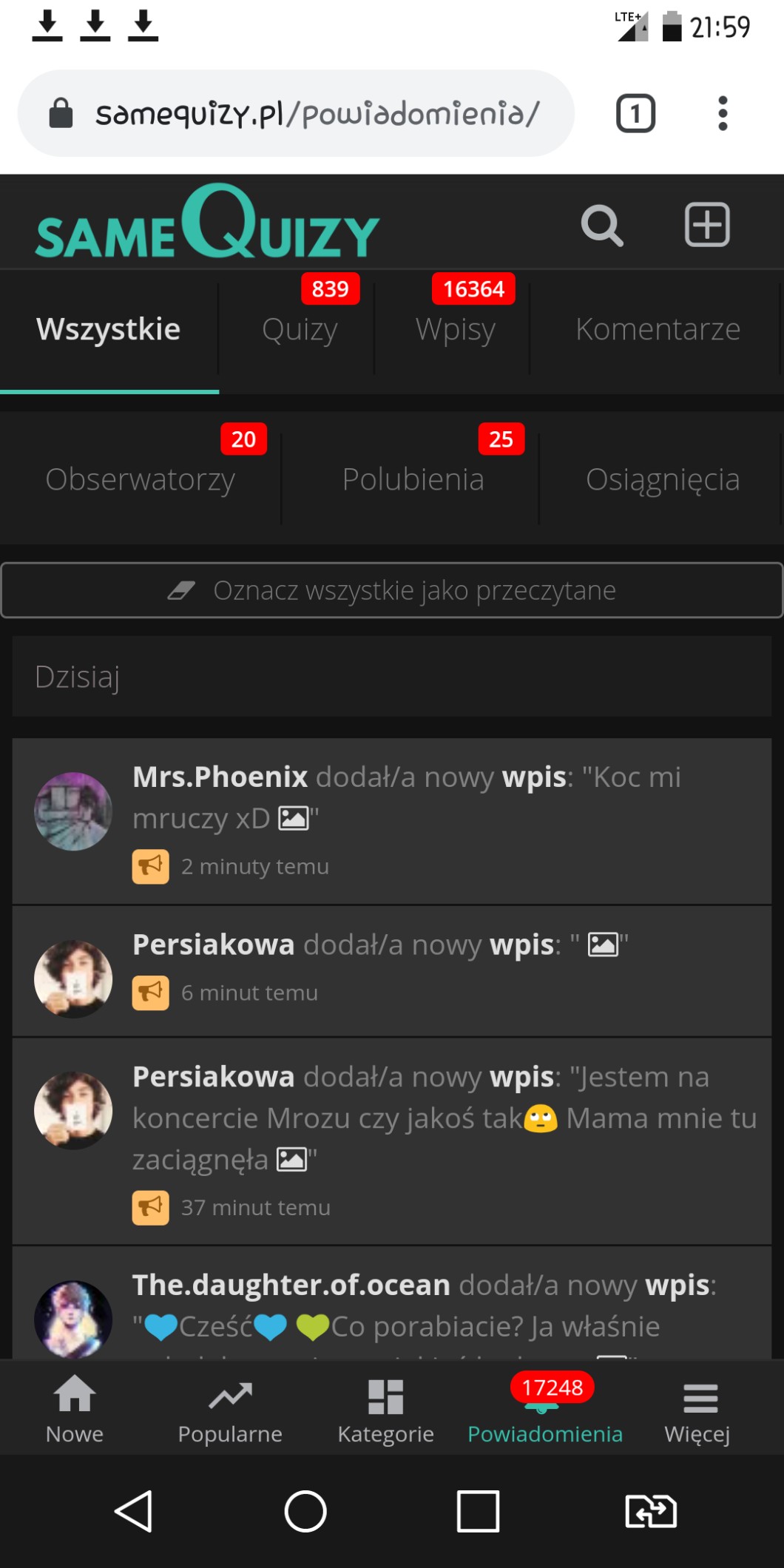The width and height of the screenshot is (784, 1568).
Task: Open the search magnifier icon
Action: coord(601,225)
